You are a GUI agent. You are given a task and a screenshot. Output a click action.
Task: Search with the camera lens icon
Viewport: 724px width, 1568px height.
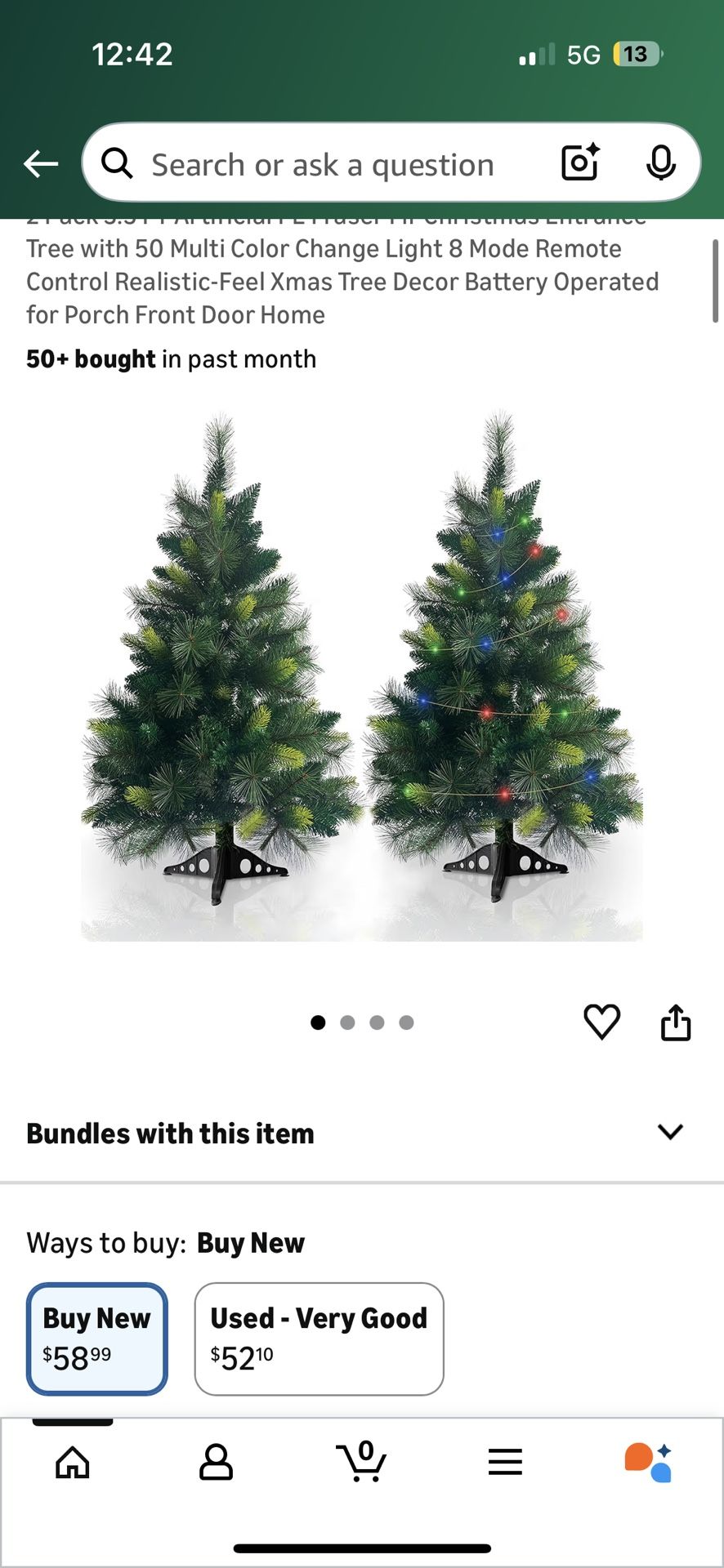pyautogui.click(x=580, y=163)
